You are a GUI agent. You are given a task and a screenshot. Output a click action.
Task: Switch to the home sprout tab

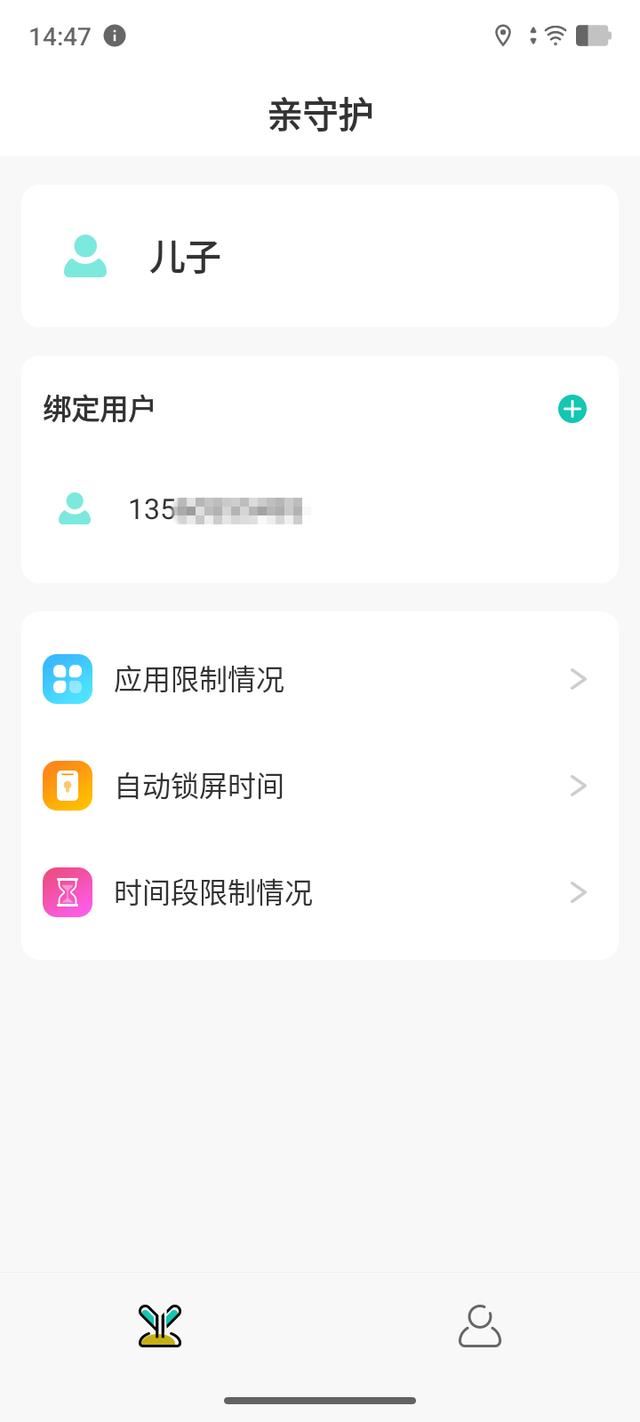click(160, 1326)
